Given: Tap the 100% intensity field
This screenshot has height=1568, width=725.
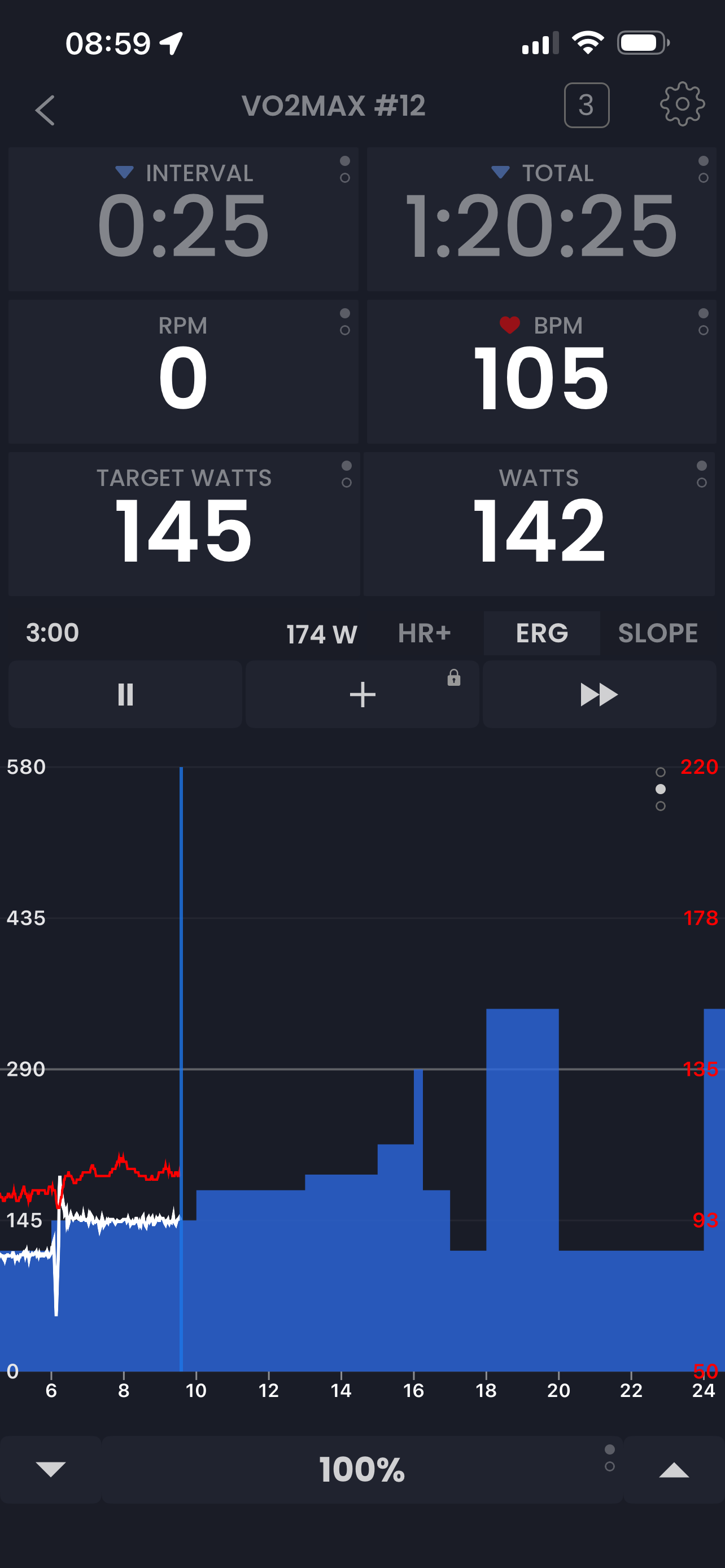Looking at the screenshot, I should 362,1469.
